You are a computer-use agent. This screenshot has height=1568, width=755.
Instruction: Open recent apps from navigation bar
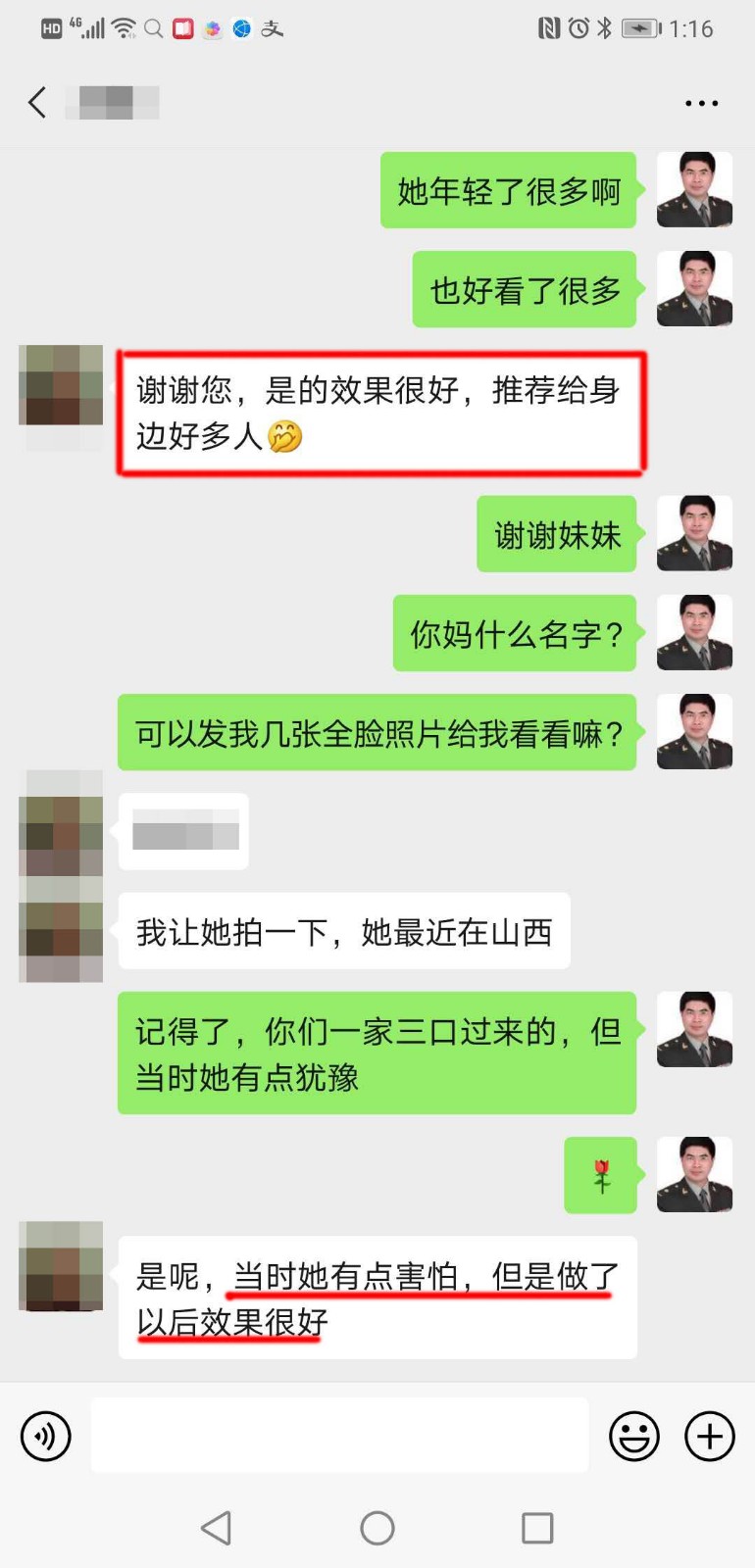pyautogui.click(x=537, y=1528)
